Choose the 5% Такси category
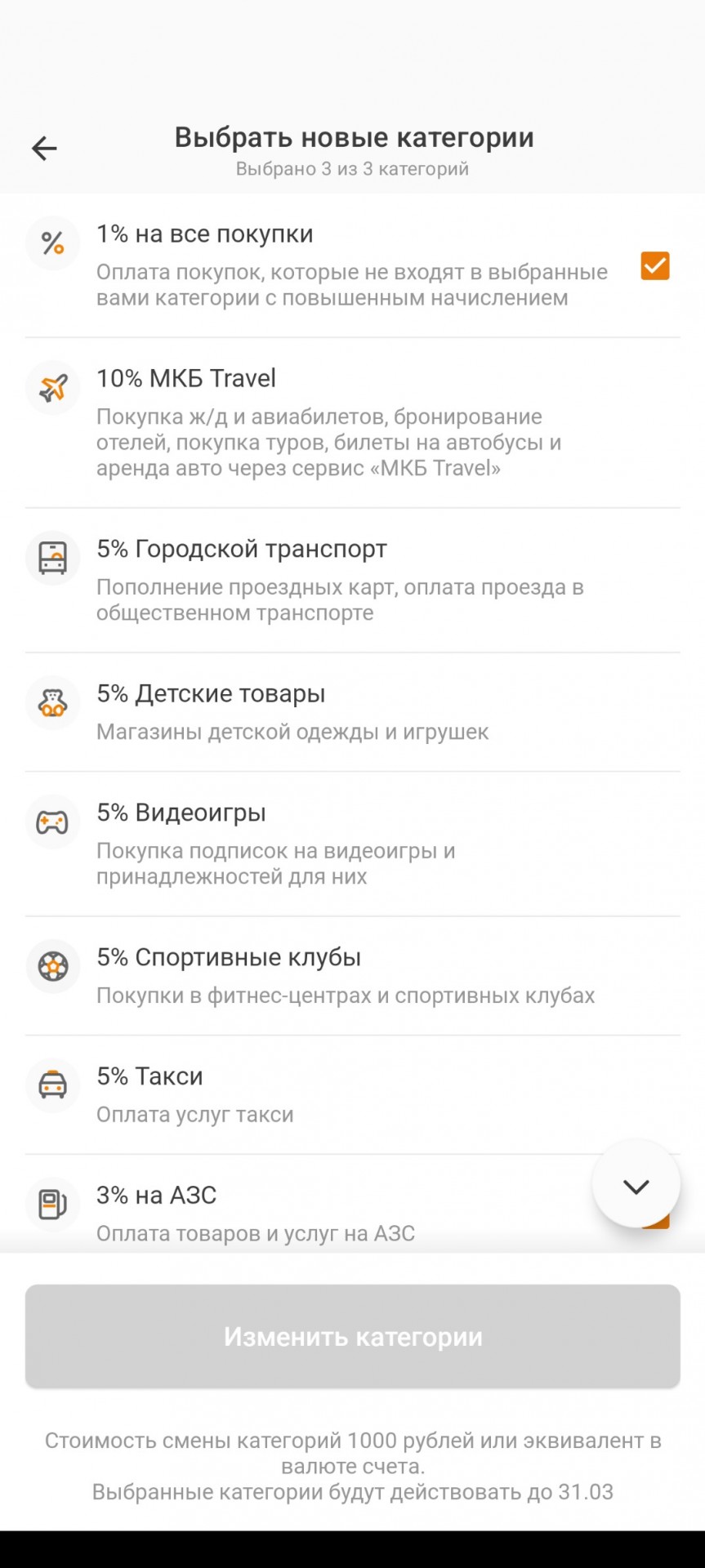 (x=351, y=1094)
